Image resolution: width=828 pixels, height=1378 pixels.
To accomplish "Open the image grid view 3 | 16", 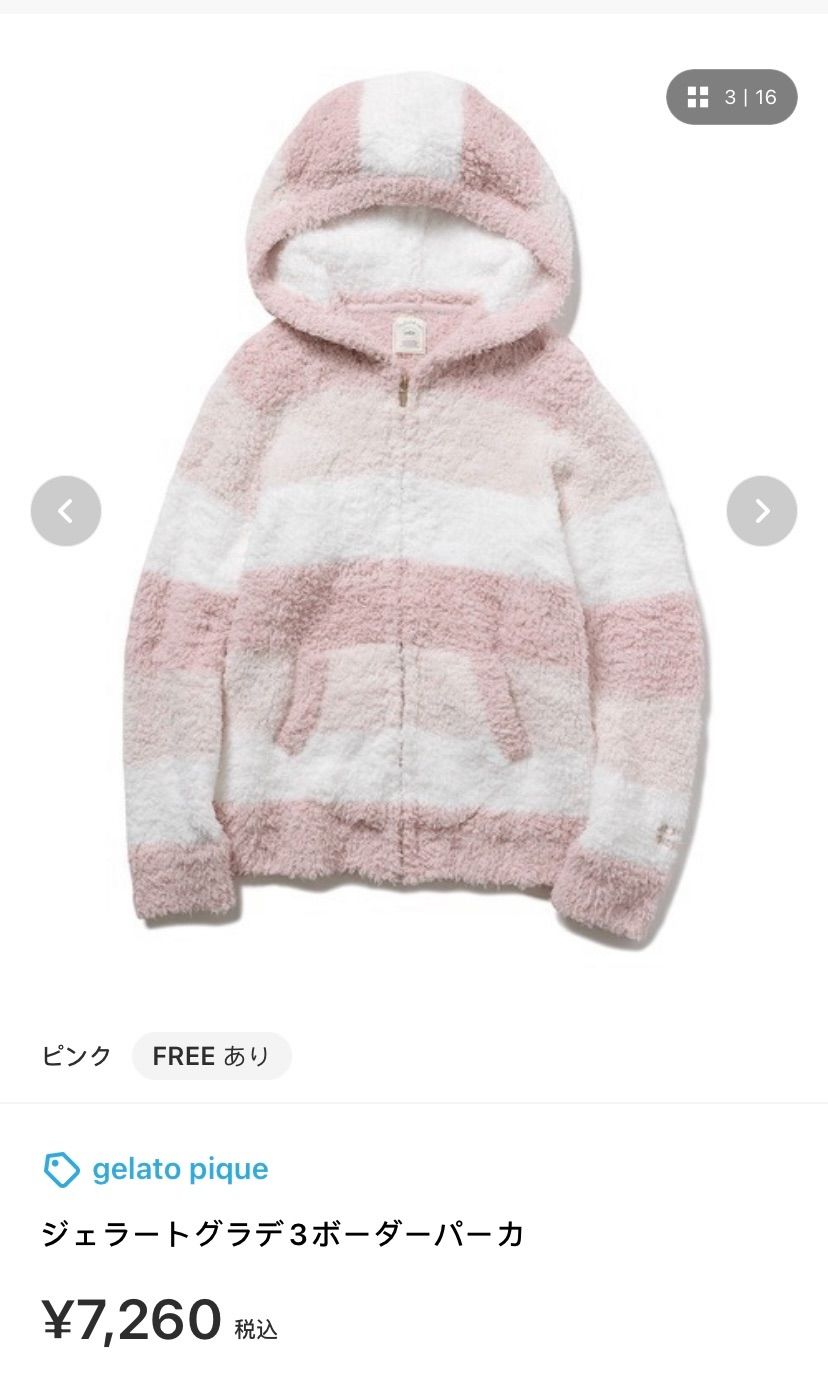I will click(732, 97).
